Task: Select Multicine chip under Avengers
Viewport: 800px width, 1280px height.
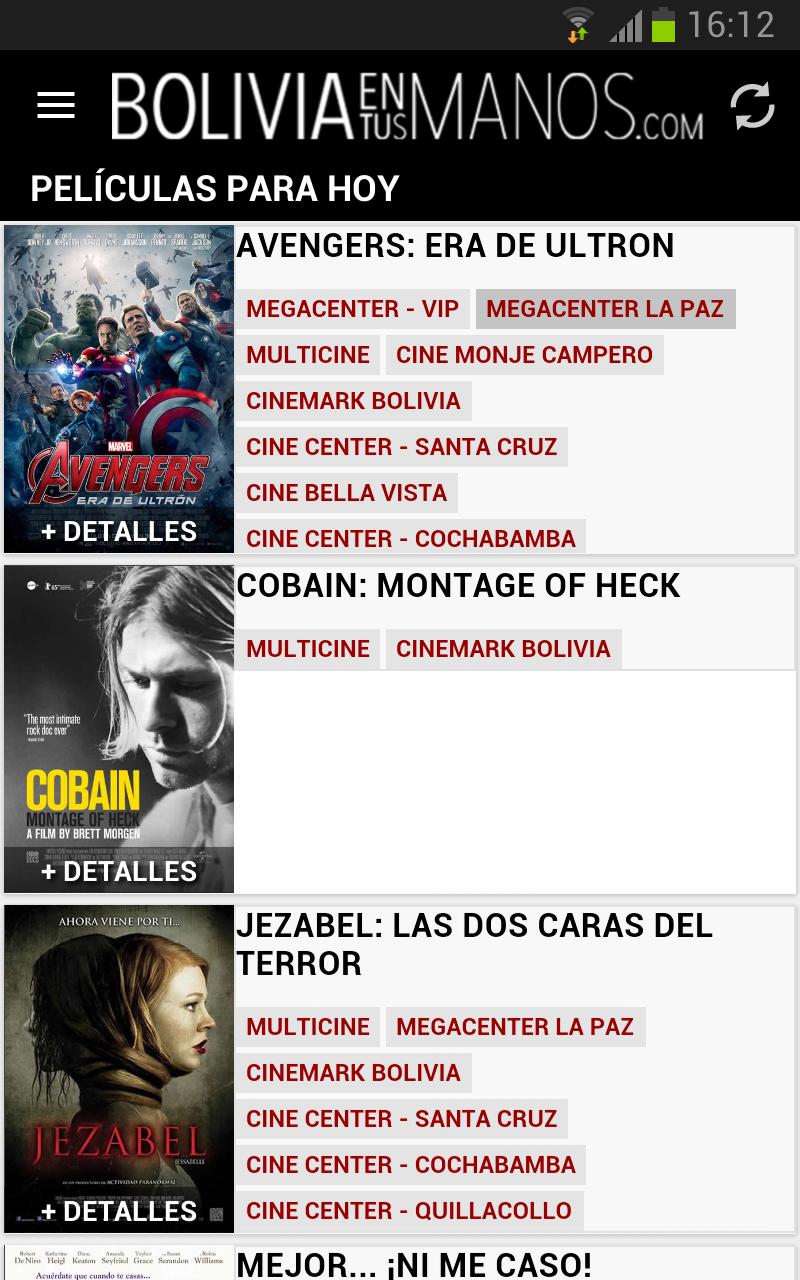Action: (x=308, y=355)
